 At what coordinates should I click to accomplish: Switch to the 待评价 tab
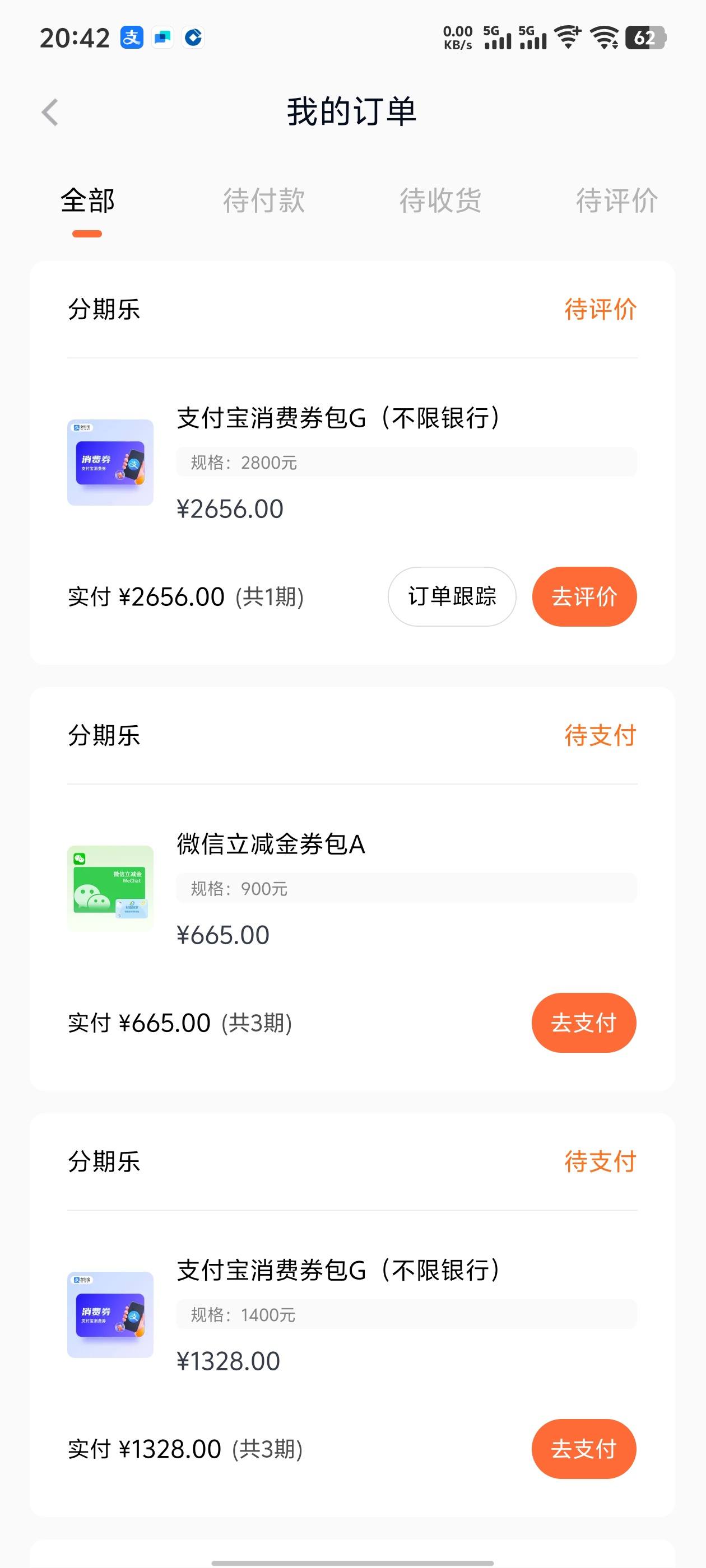coord(616,201)
